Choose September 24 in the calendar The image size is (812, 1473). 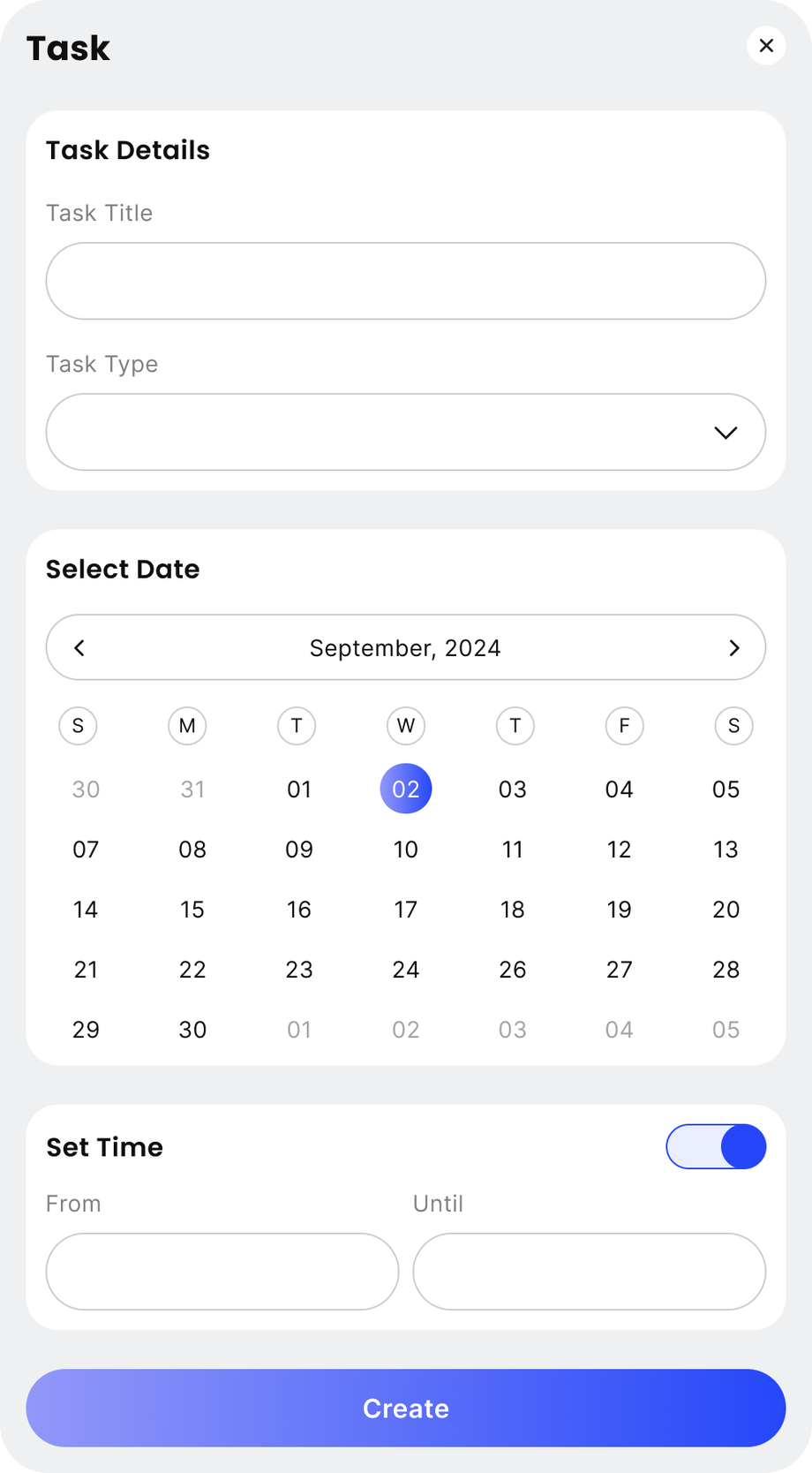(406, 970)
